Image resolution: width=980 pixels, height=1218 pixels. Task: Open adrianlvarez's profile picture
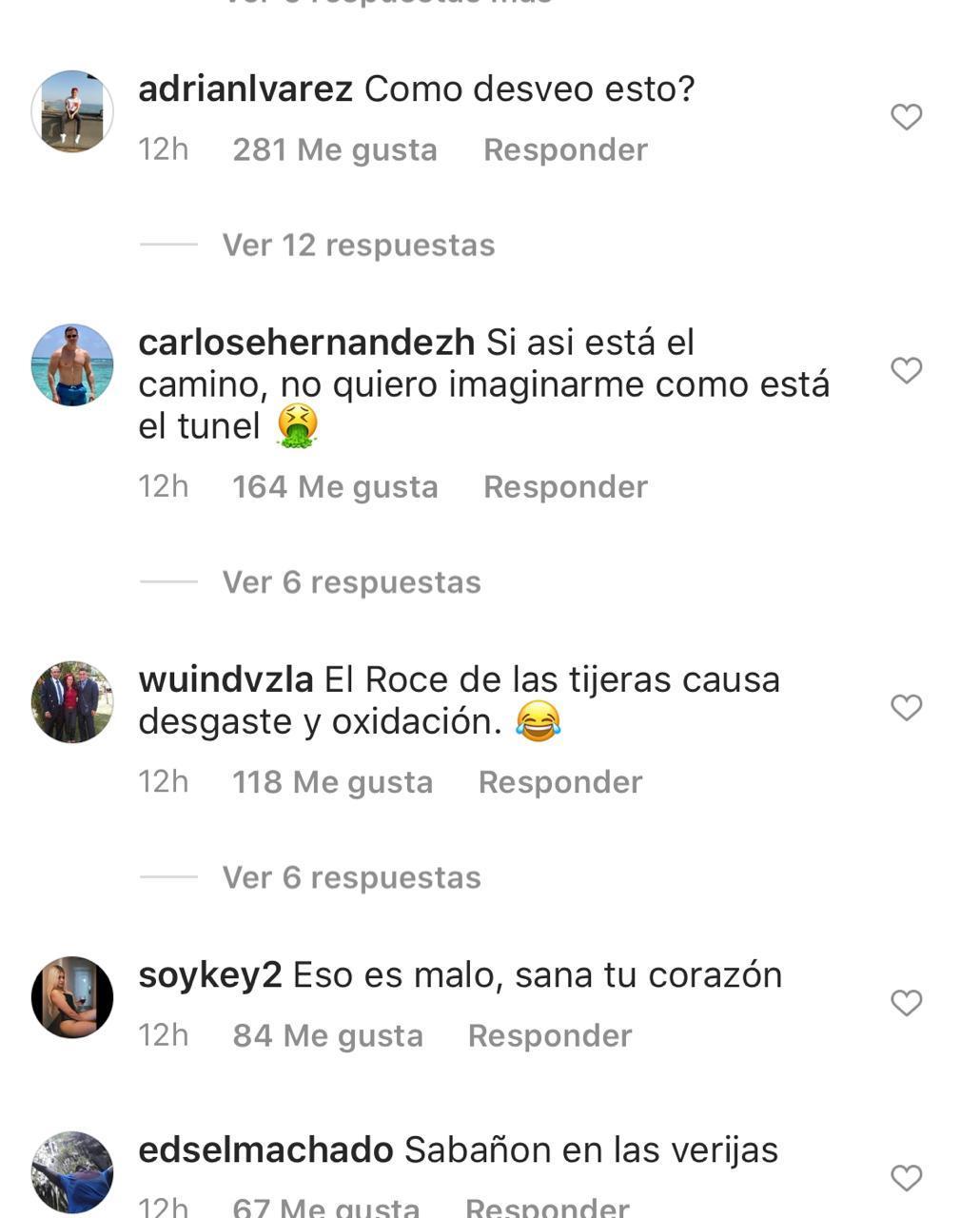click(x=72, y=111)
